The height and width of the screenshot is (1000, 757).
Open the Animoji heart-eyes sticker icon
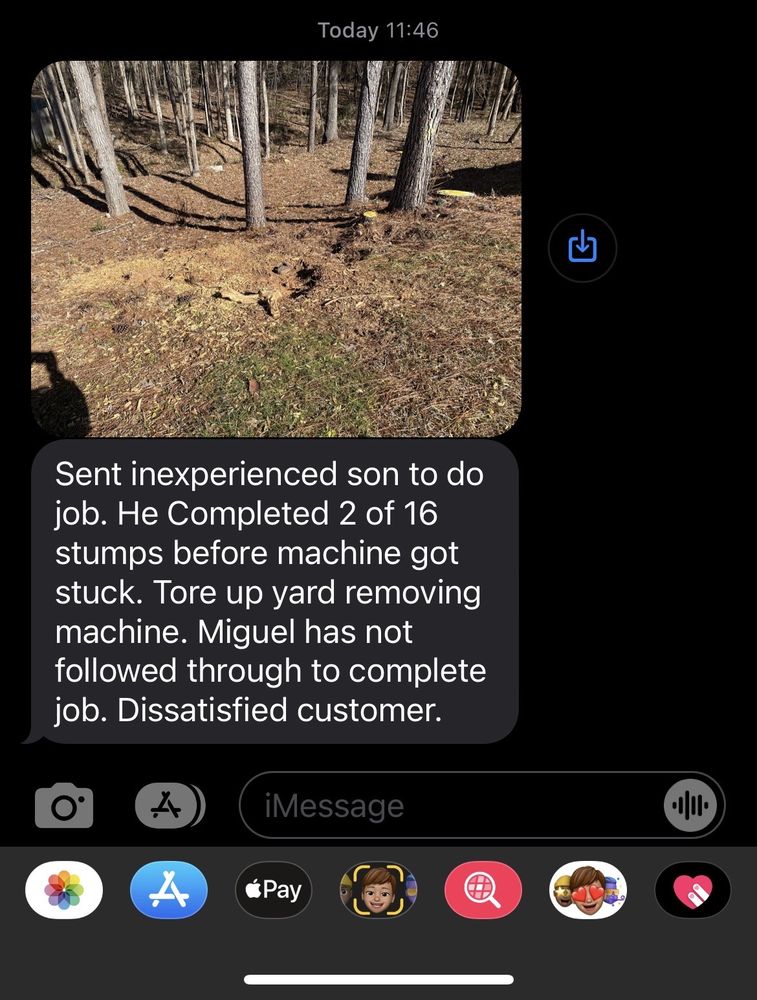tap(587, 889)
